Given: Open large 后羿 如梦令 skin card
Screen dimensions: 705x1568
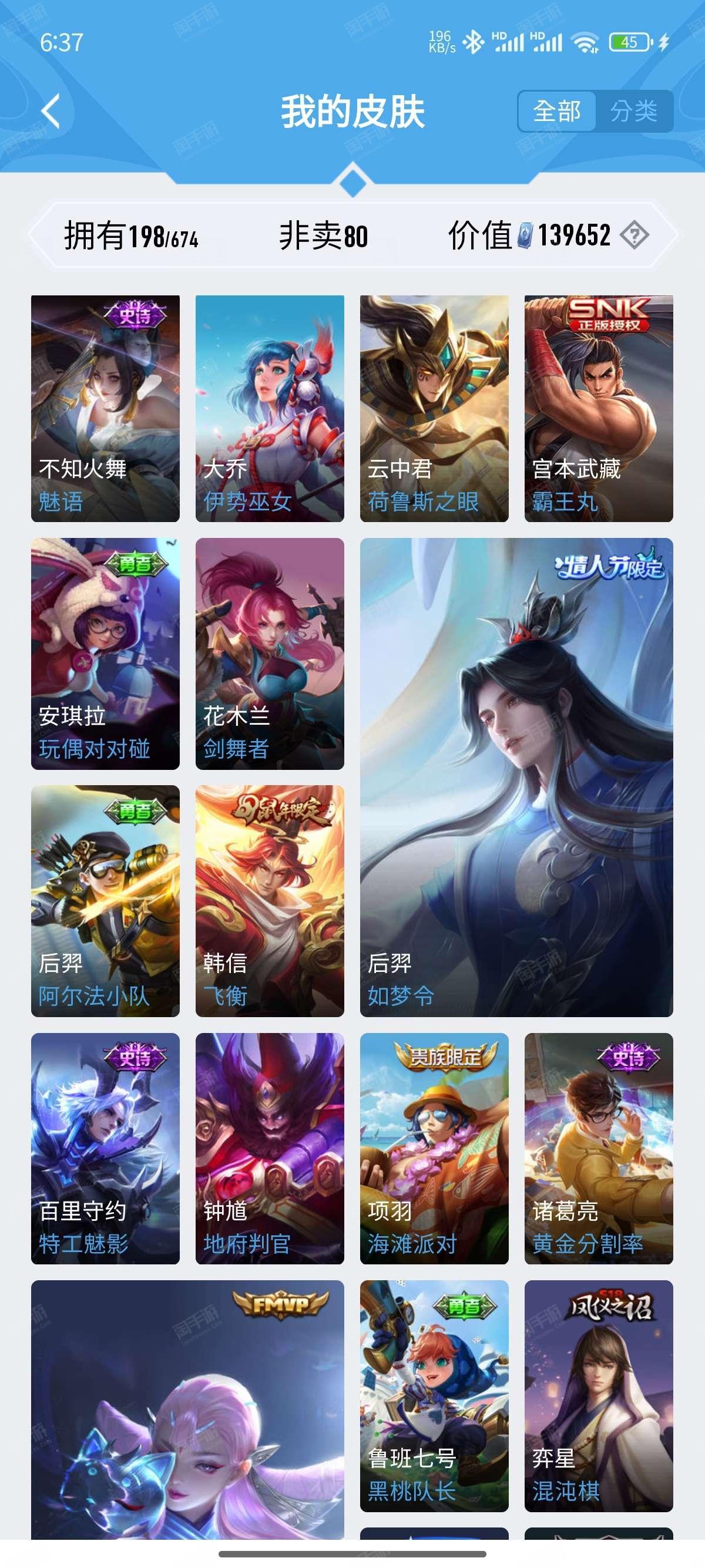Looking at the screenshot, I should [516, 778].
